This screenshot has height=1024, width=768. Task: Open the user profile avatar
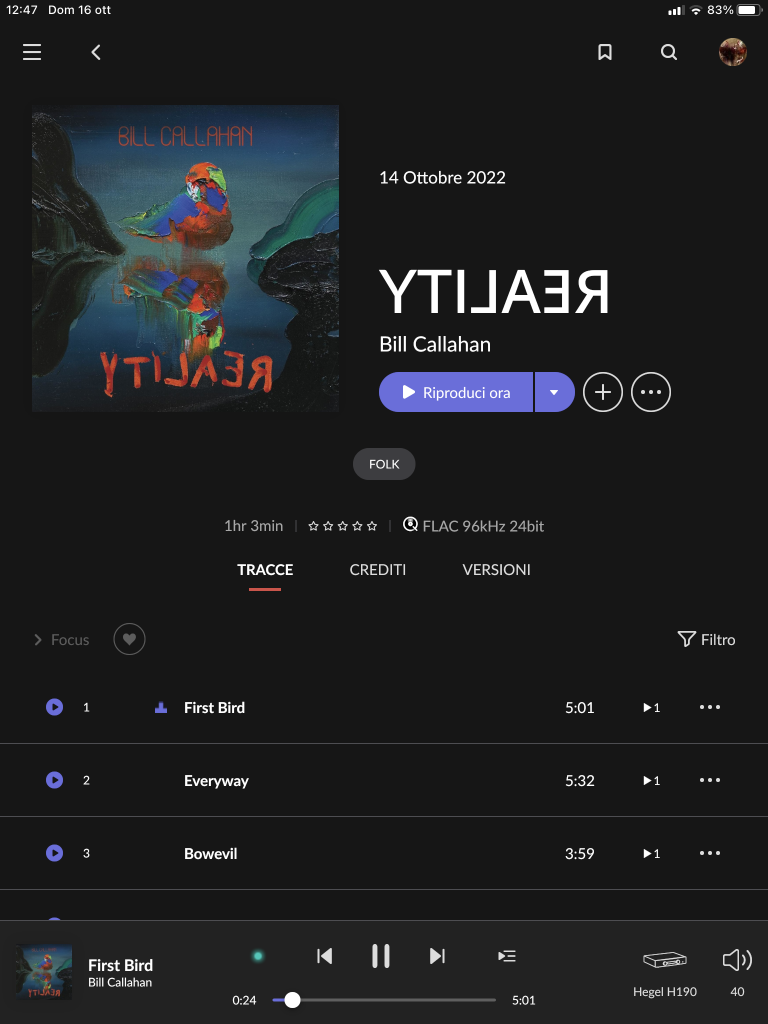pyautogui.click(x=733, y=52)
